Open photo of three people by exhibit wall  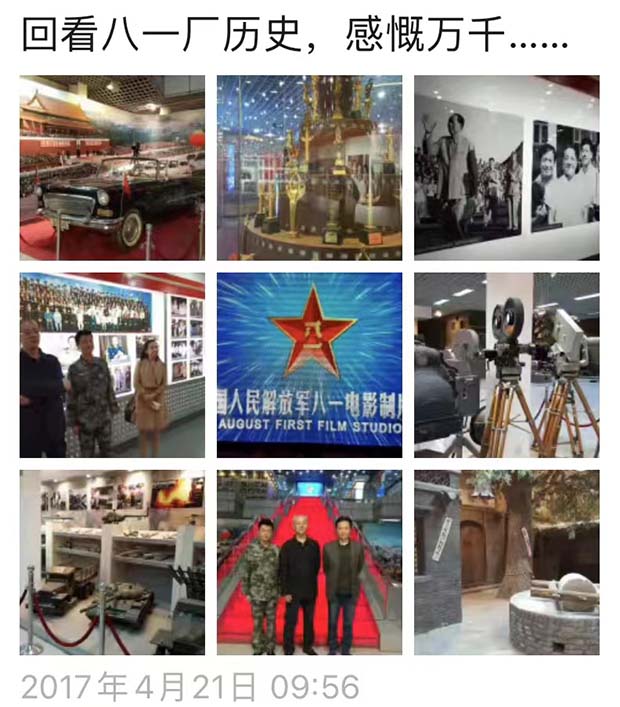[112, 364]
